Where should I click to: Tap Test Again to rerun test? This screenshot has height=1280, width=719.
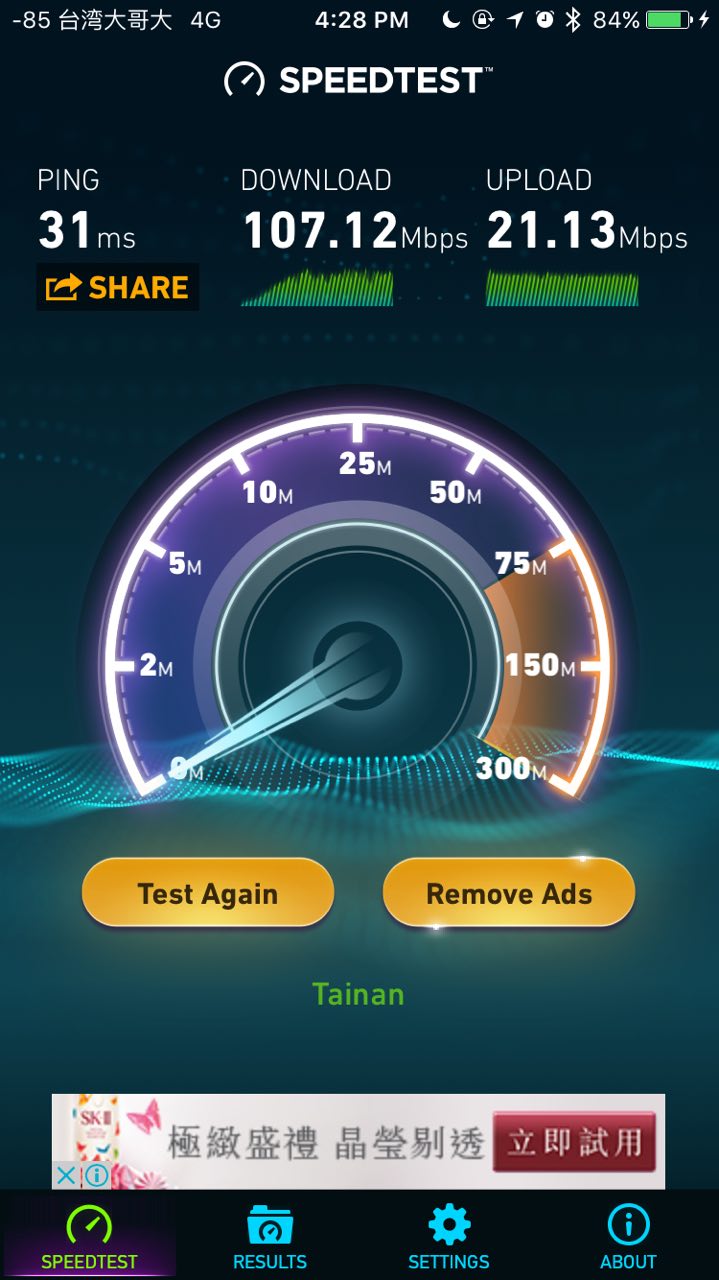pos(207,892)
